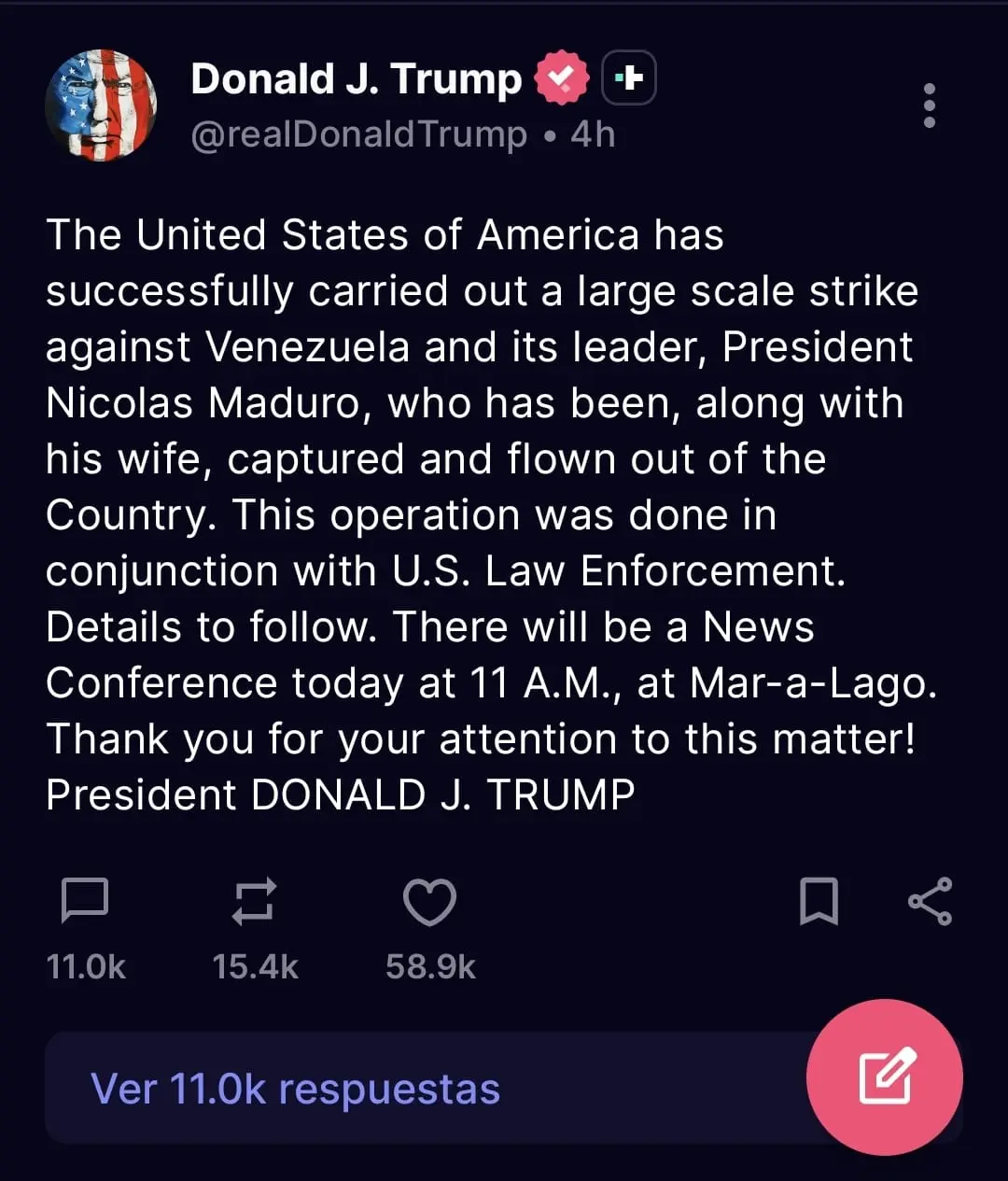Like the post with the heart icon
The image size is (1008, 1181).
click(x=429, y=902)
